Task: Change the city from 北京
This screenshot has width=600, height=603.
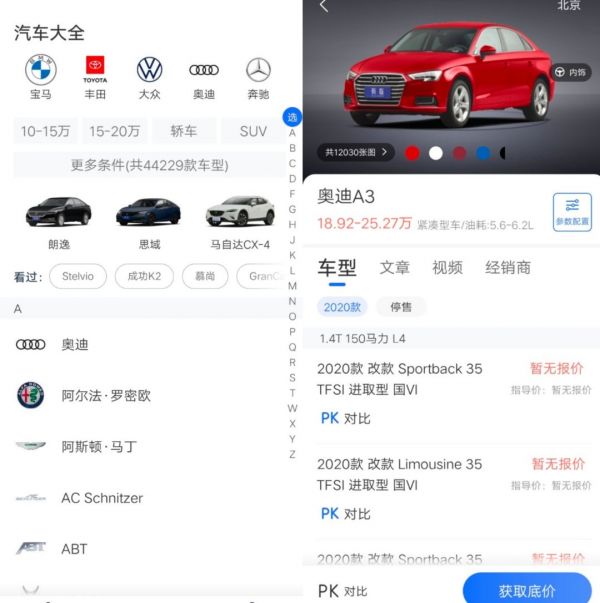Action: pos(569,6)
